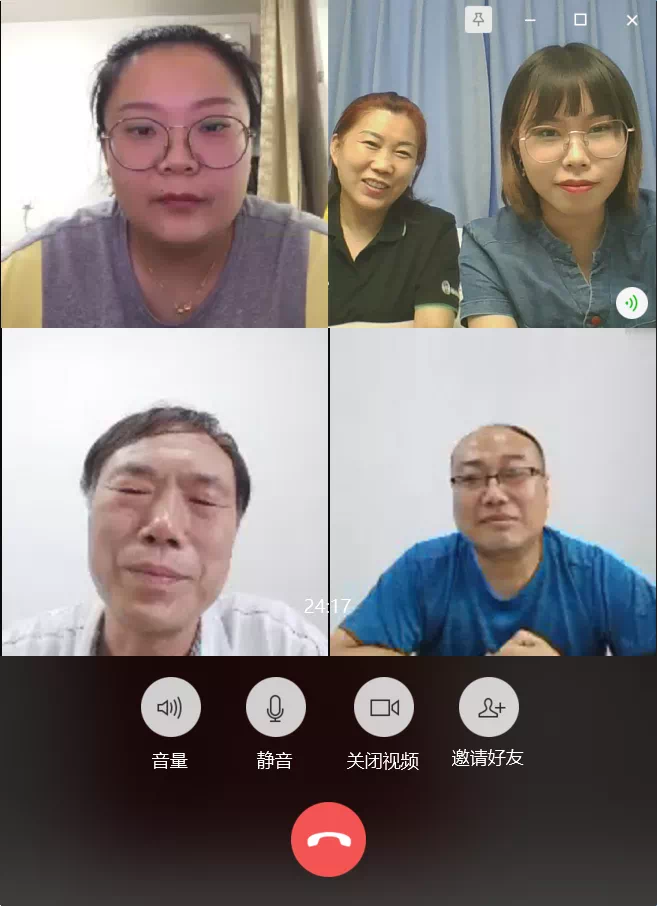The image size is (657, 906).
Task: Invite friends with 邀请好友
Action: [488, 707]
